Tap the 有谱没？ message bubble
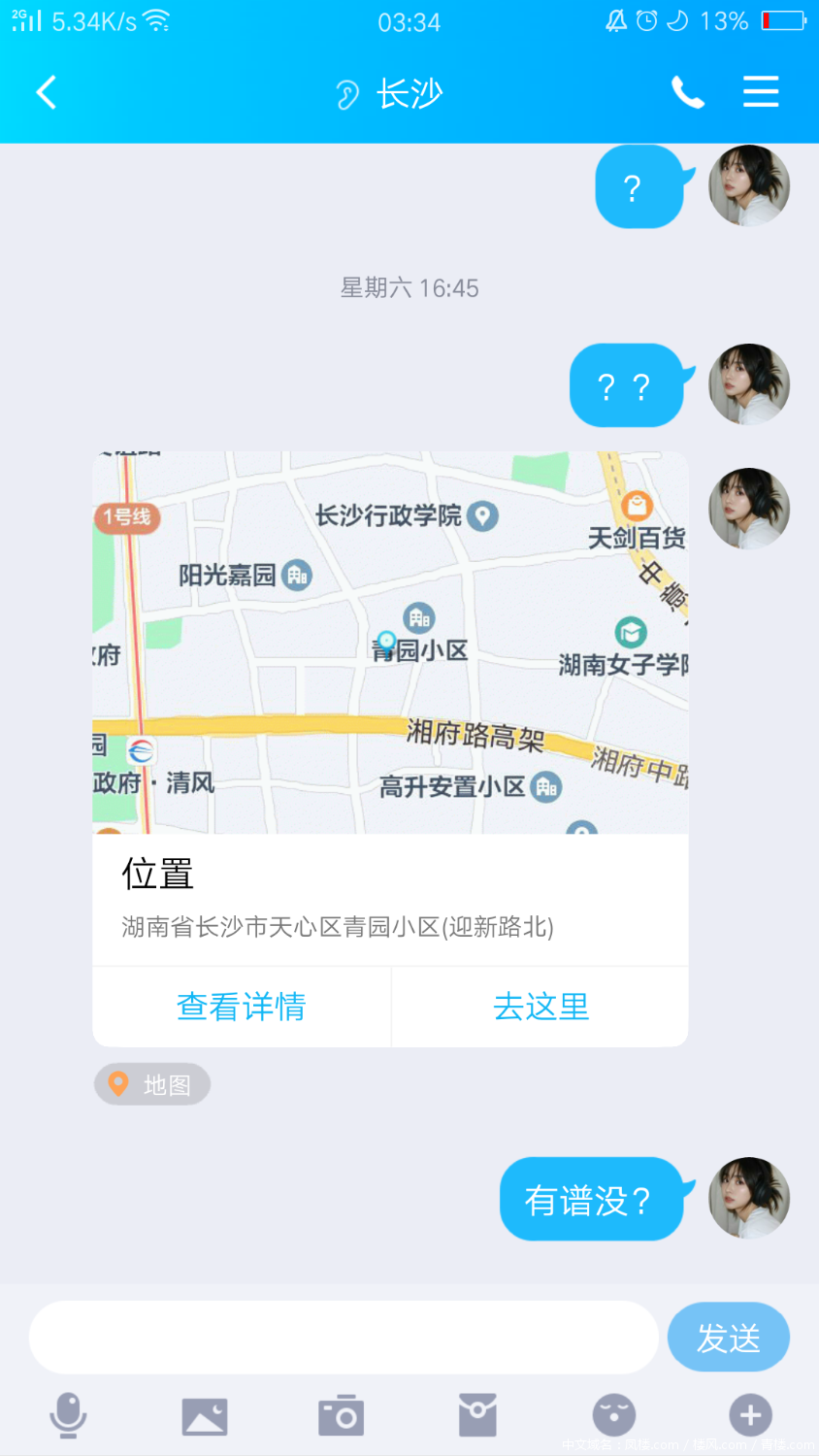 590,1200
